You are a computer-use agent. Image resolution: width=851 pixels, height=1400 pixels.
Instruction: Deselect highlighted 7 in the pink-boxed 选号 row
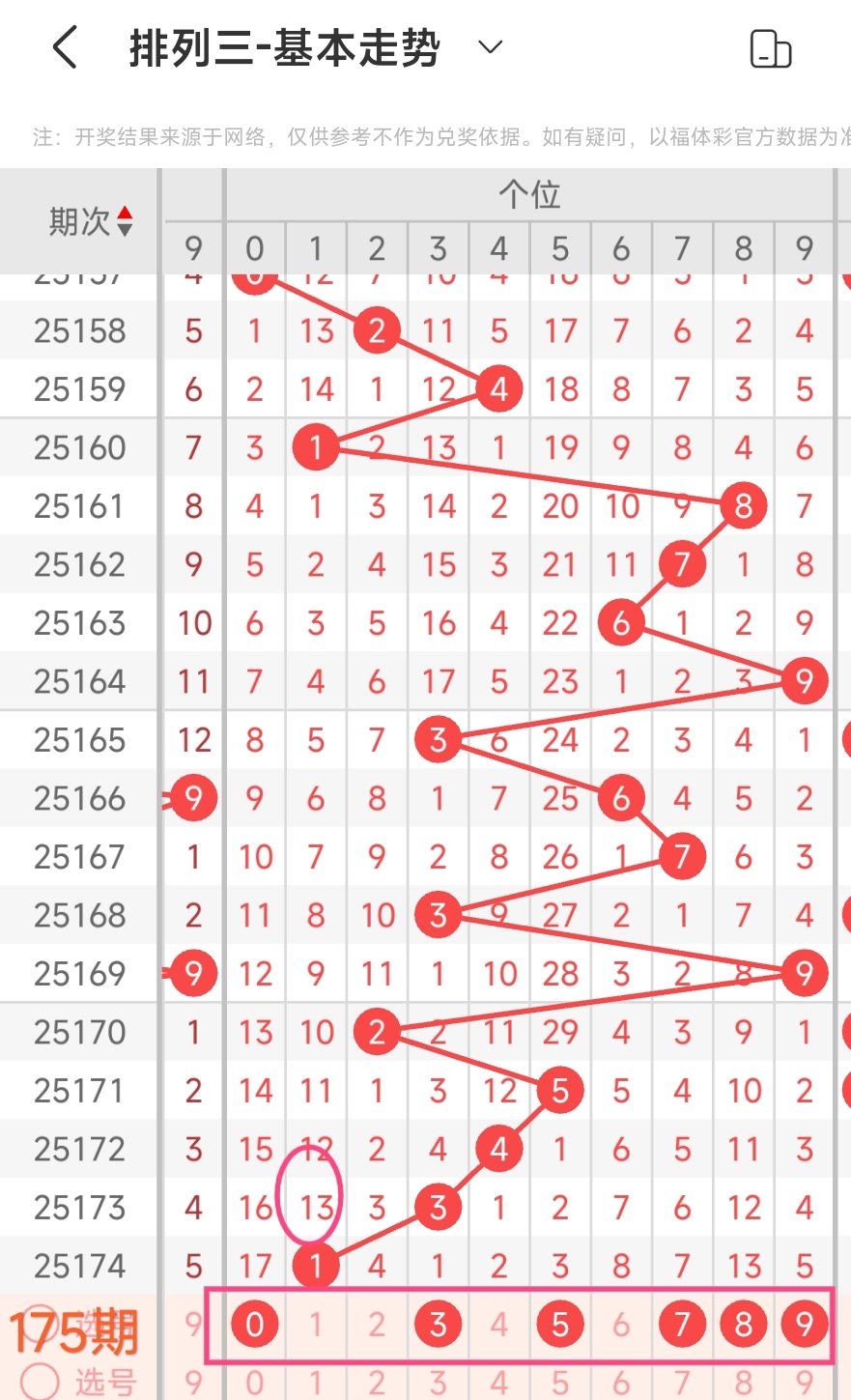pos(683,1324)
